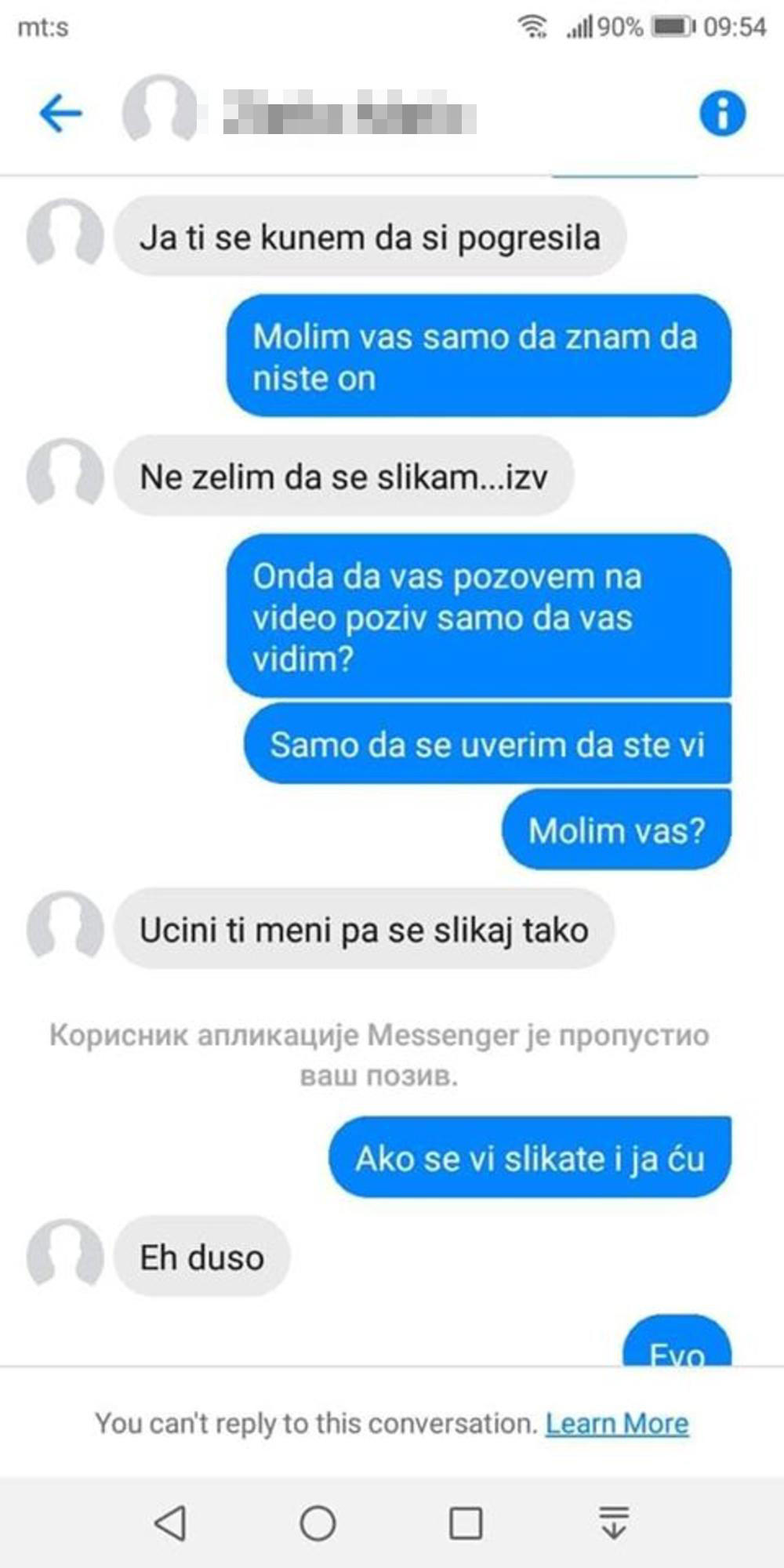
Task: Open conversation info icon
Action: coord(722,114)
